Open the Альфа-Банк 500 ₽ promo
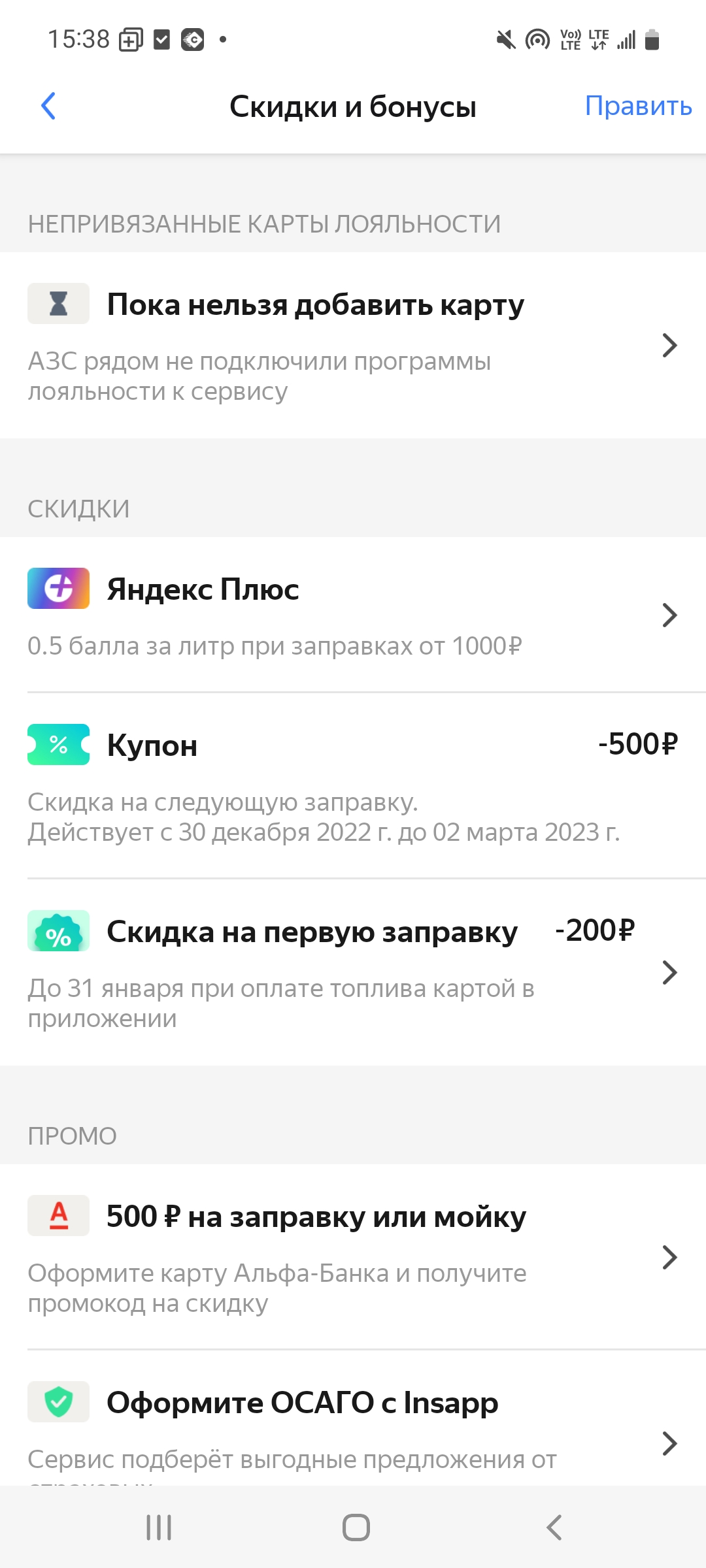This screenshot has height=1568, width=706. pos(353,1257)
